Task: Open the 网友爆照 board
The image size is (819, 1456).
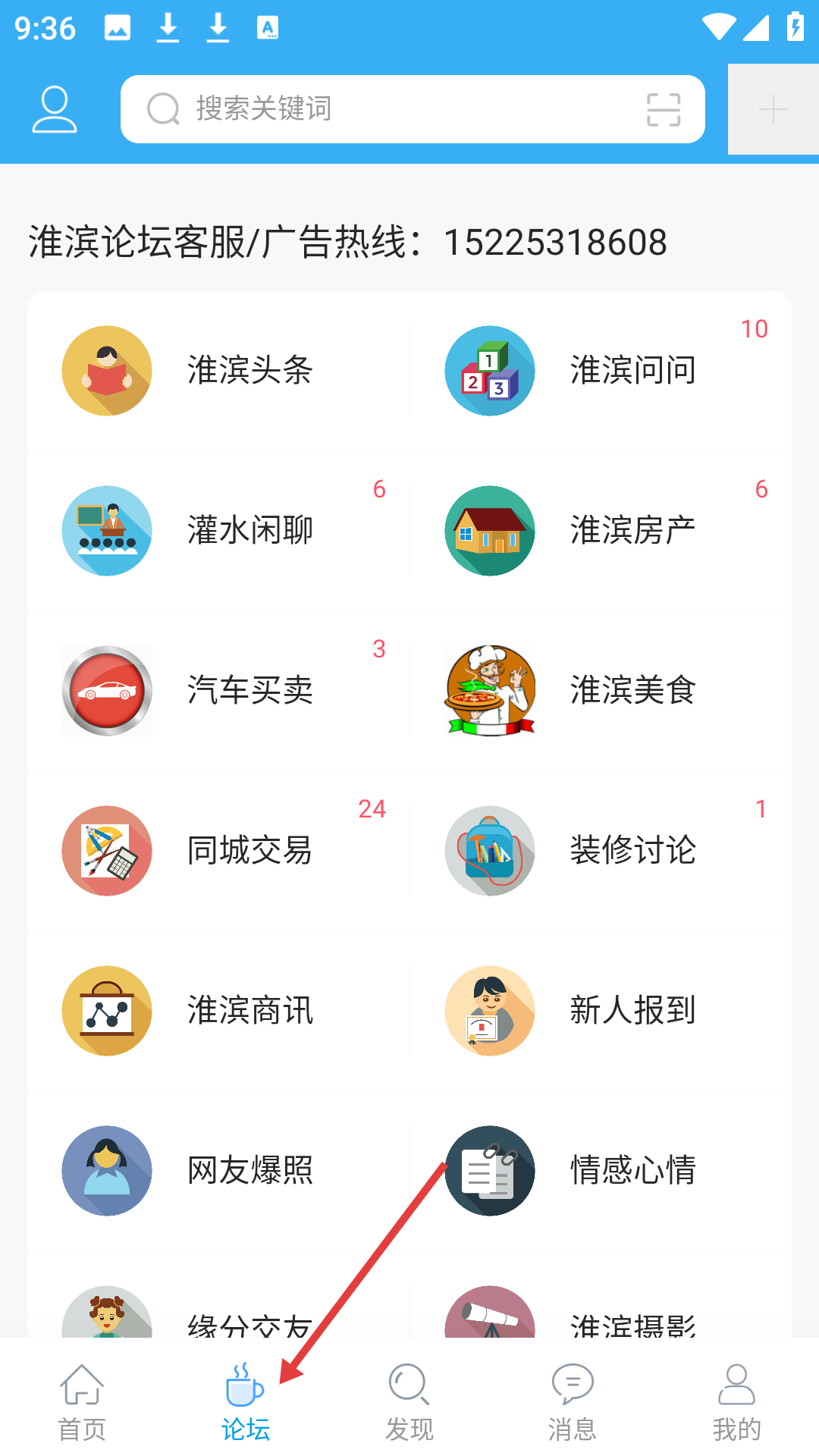Action: 218,1171
